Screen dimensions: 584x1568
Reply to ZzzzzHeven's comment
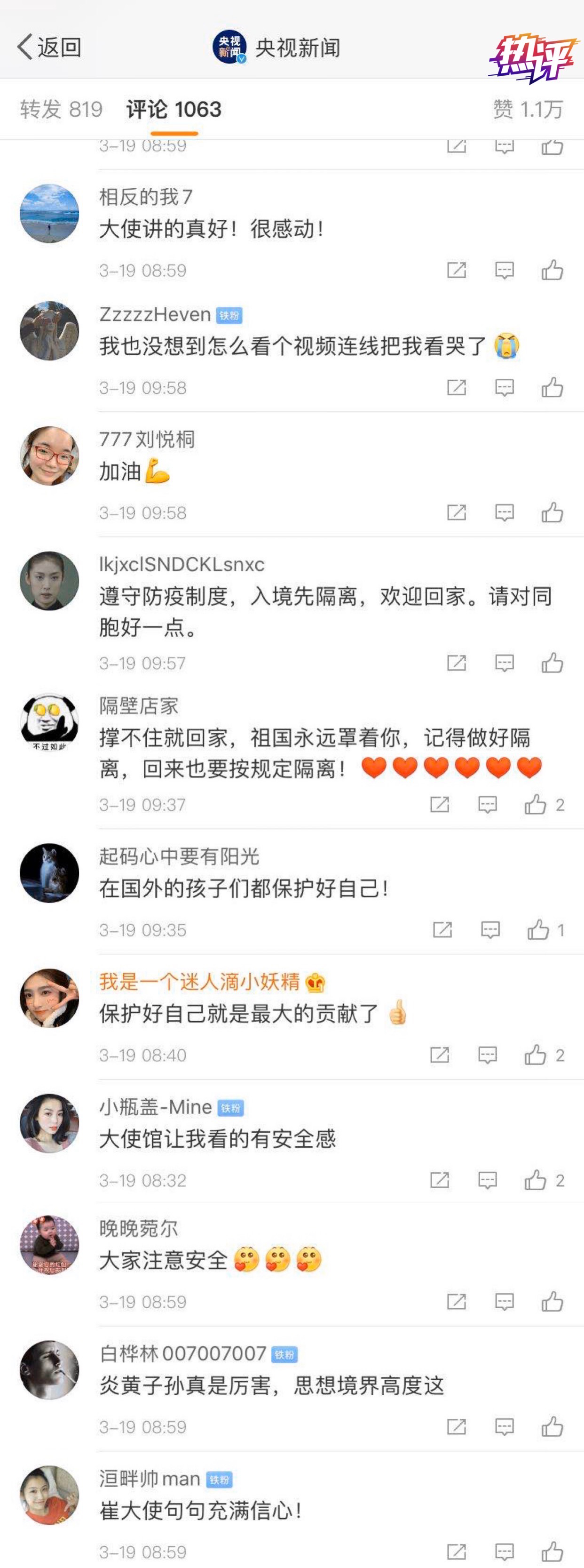(505, 388)
